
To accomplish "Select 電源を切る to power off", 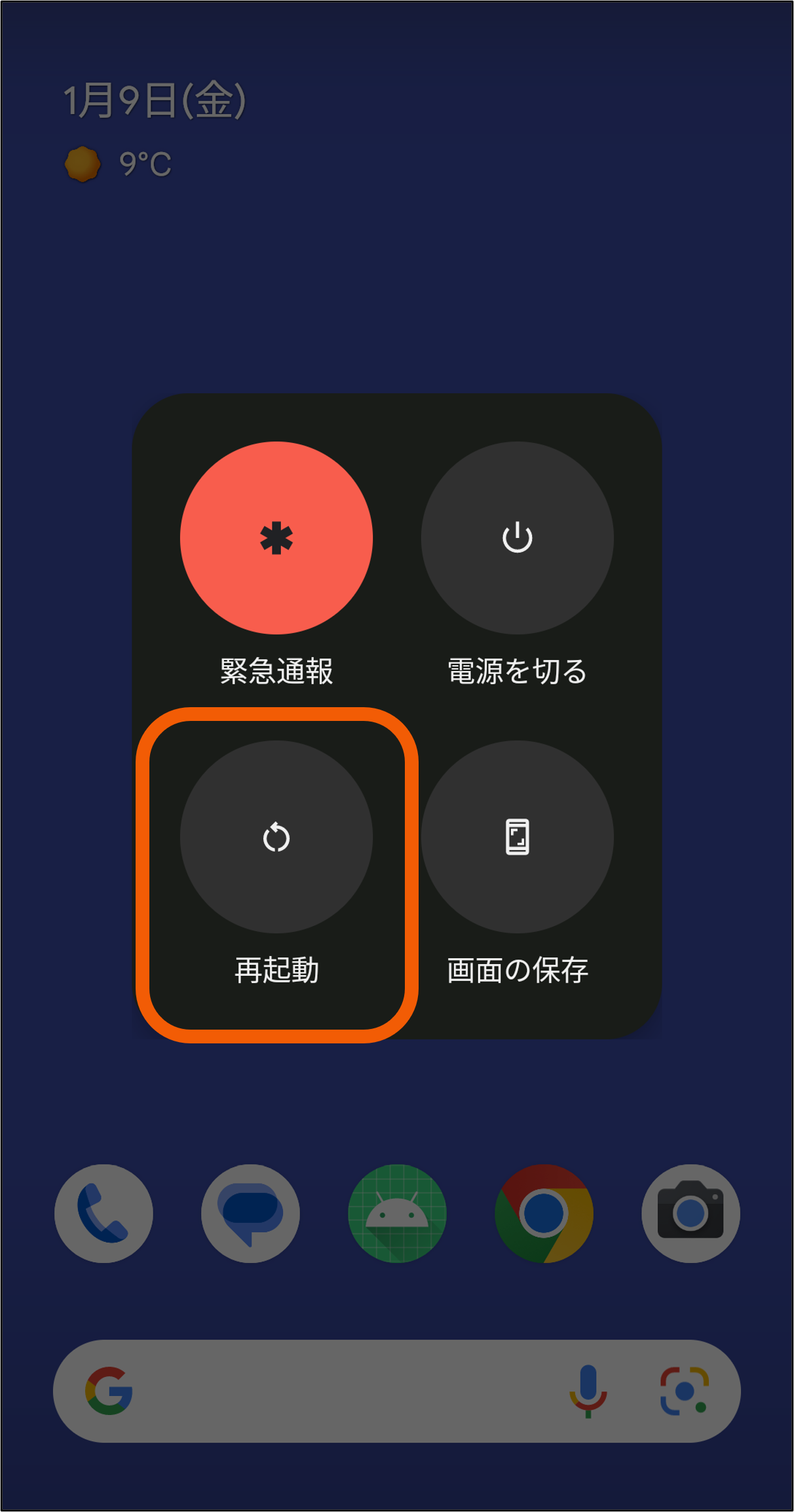I will (x=517, y=538).
